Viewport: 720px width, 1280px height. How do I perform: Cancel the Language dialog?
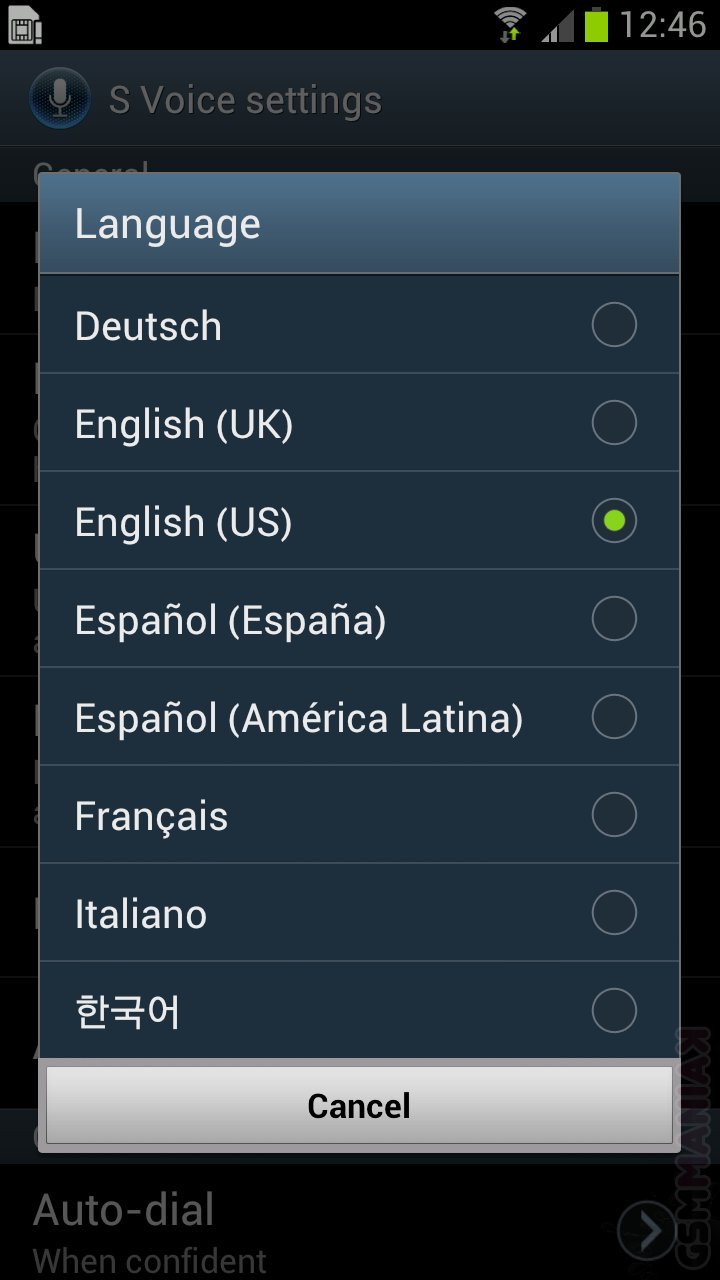[x=359, y=1105]
